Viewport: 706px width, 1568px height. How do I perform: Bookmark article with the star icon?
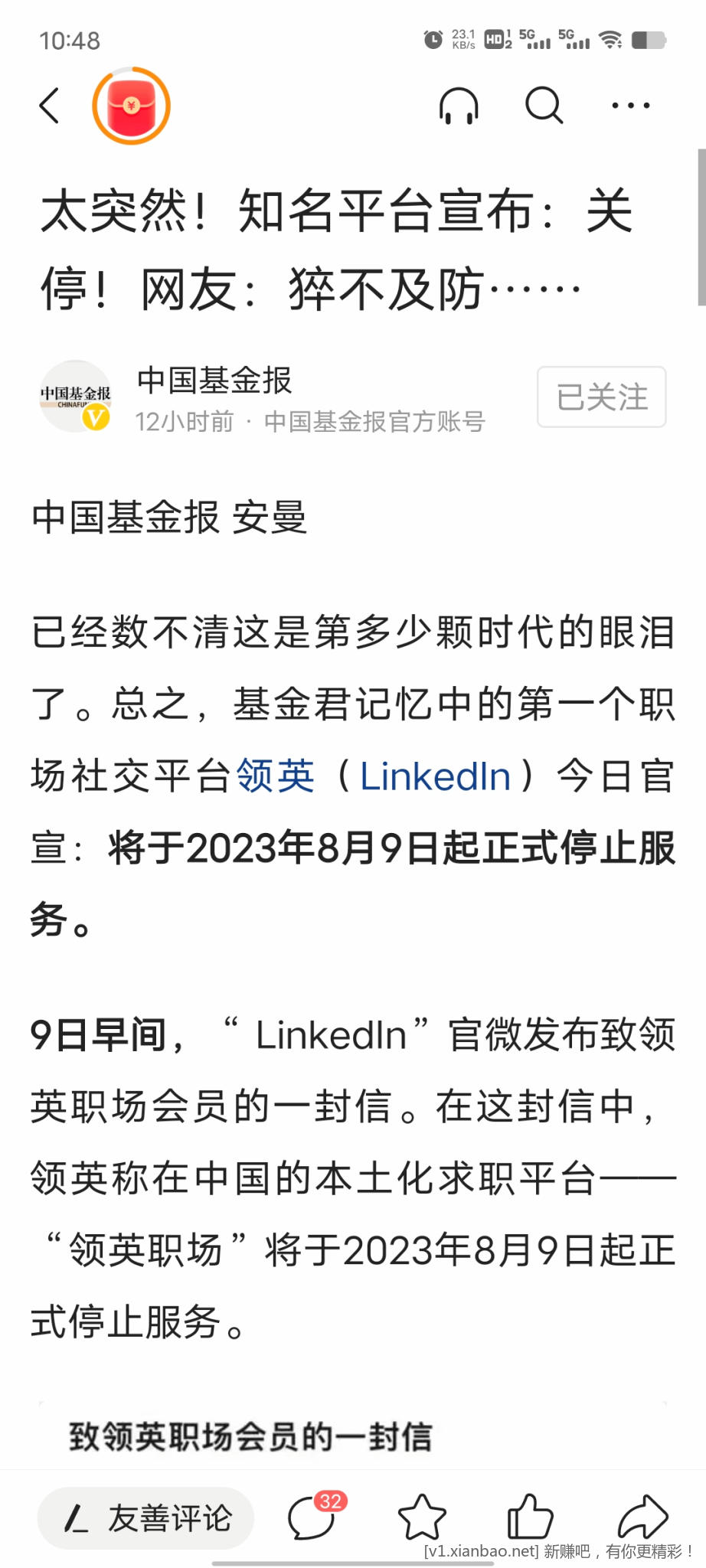422,1517
